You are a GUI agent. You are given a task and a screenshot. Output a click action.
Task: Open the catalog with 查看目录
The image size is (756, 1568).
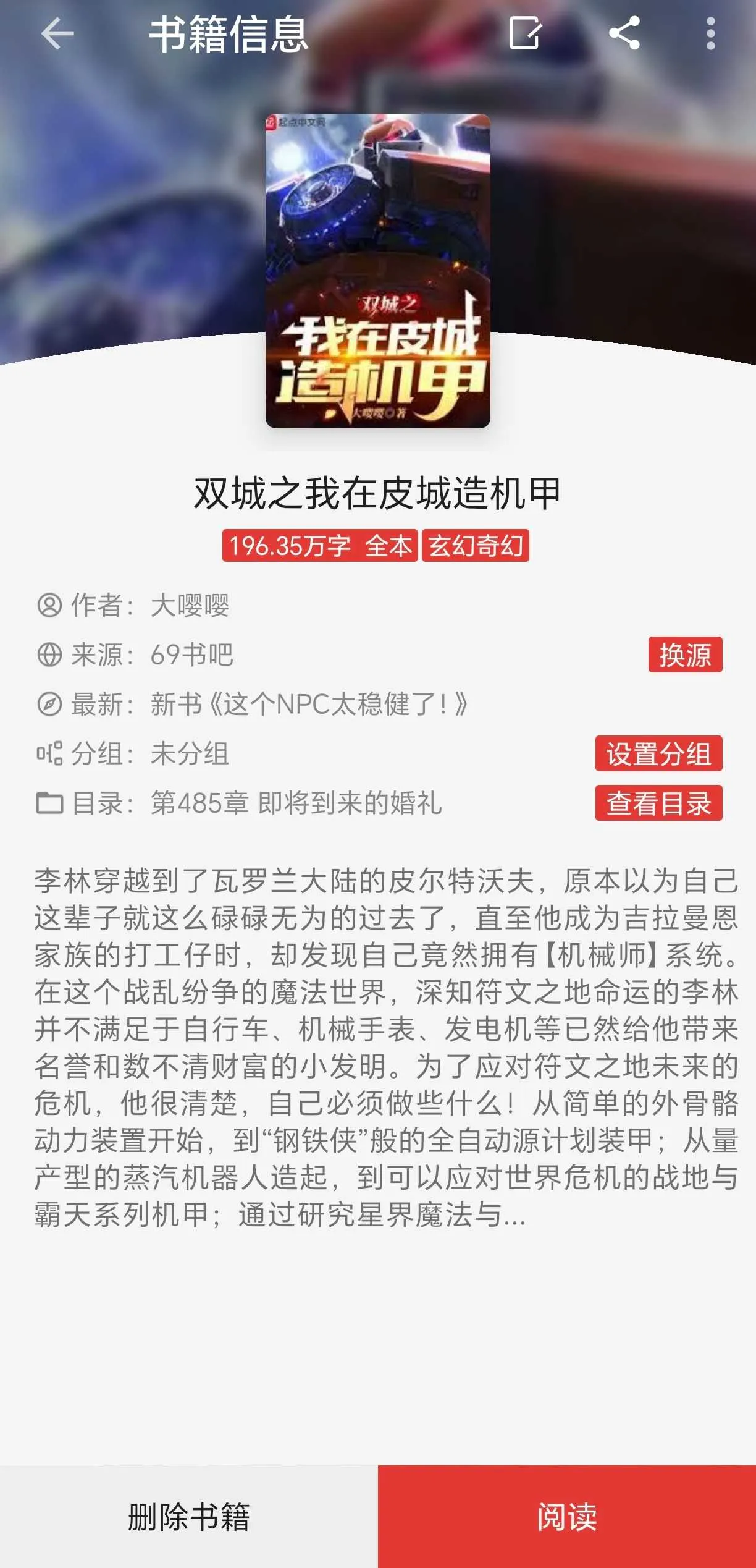pyautogui.click(x=658, y=803)
